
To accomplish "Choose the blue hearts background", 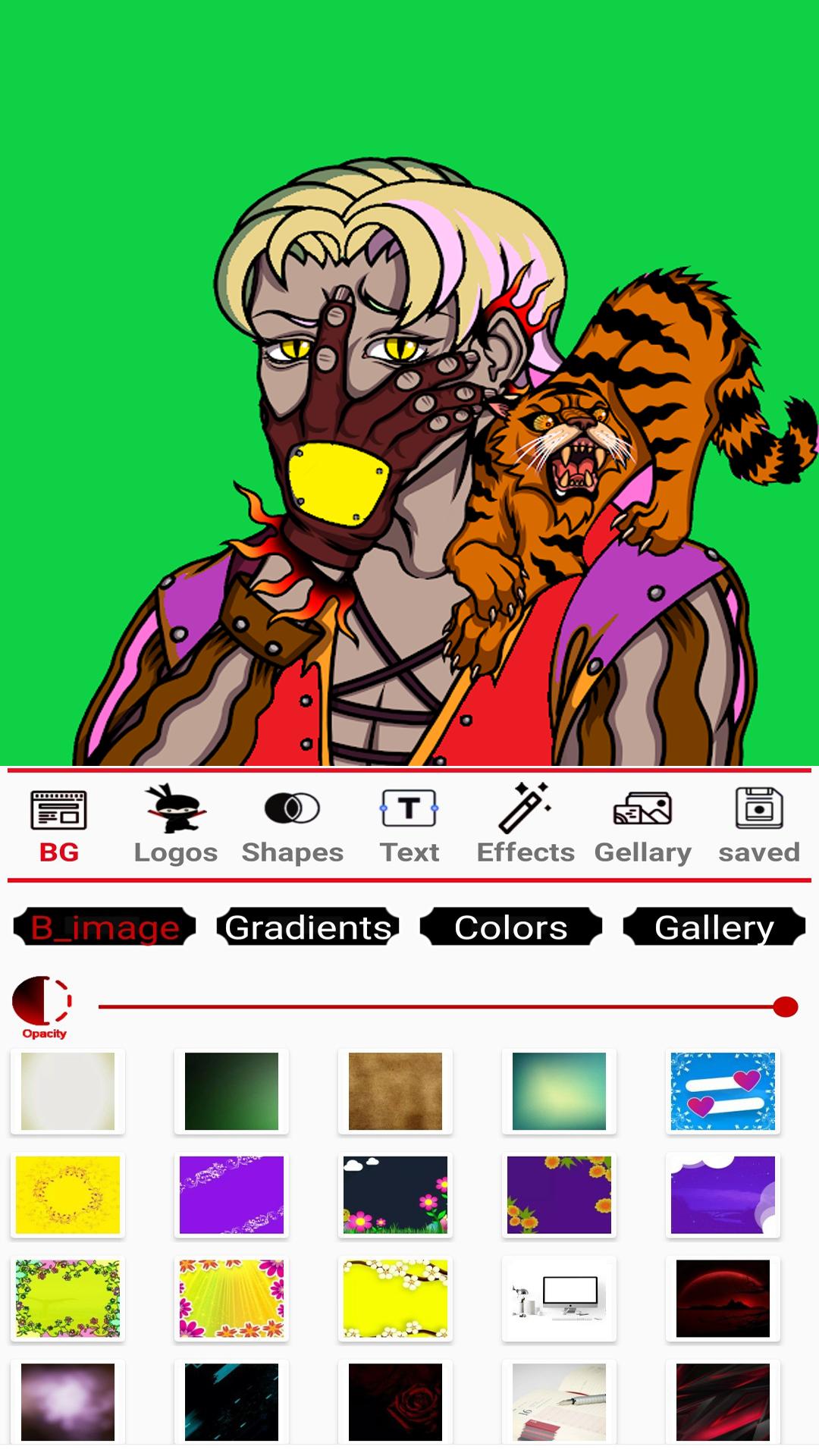I will pos(723,1091).
